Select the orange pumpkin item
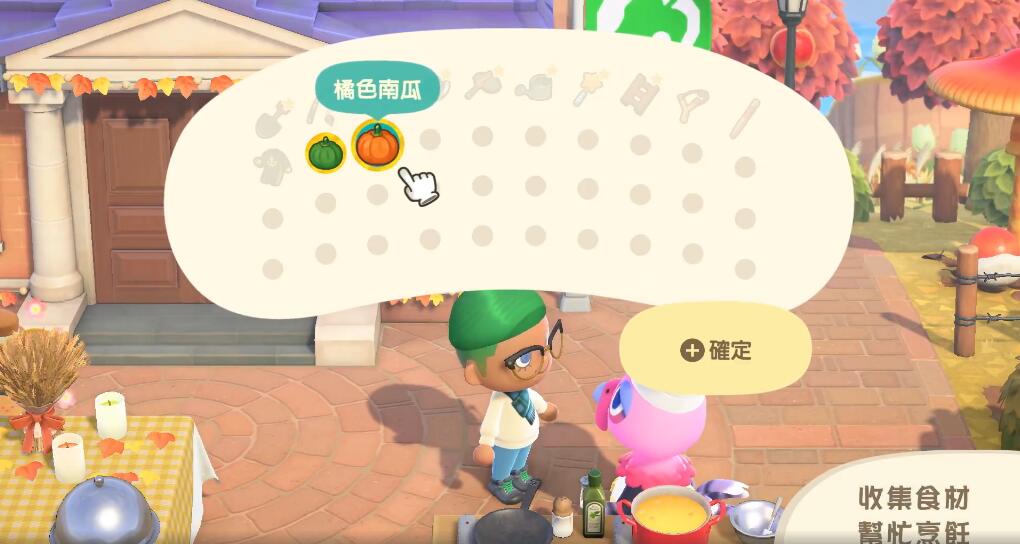The width and height of the screenshot is (1020, 544). tap(377, 146)
